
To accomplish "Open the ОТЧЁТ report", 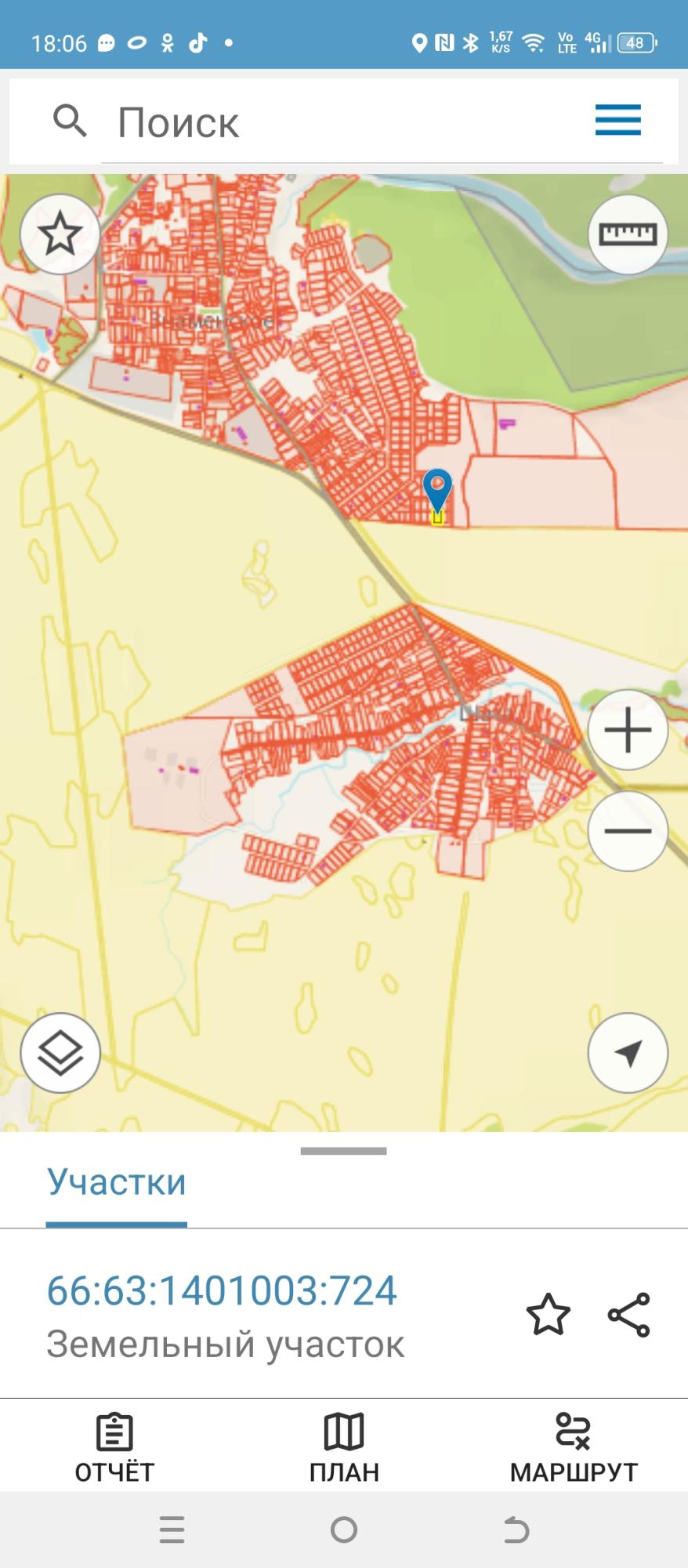I will coord(114,1448).
